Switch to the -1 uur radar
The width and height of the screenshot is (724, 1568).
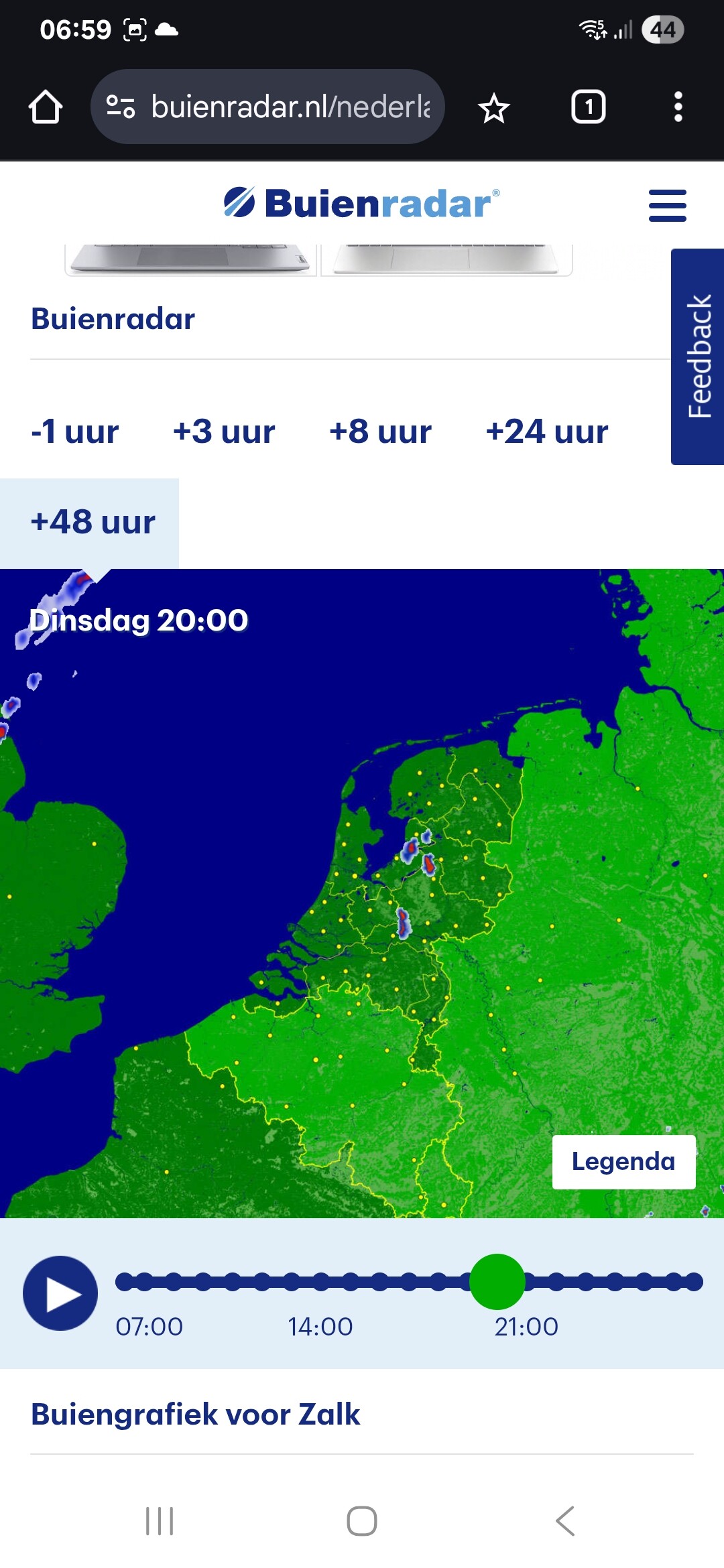pyautogui.click(x=74, y=432)
